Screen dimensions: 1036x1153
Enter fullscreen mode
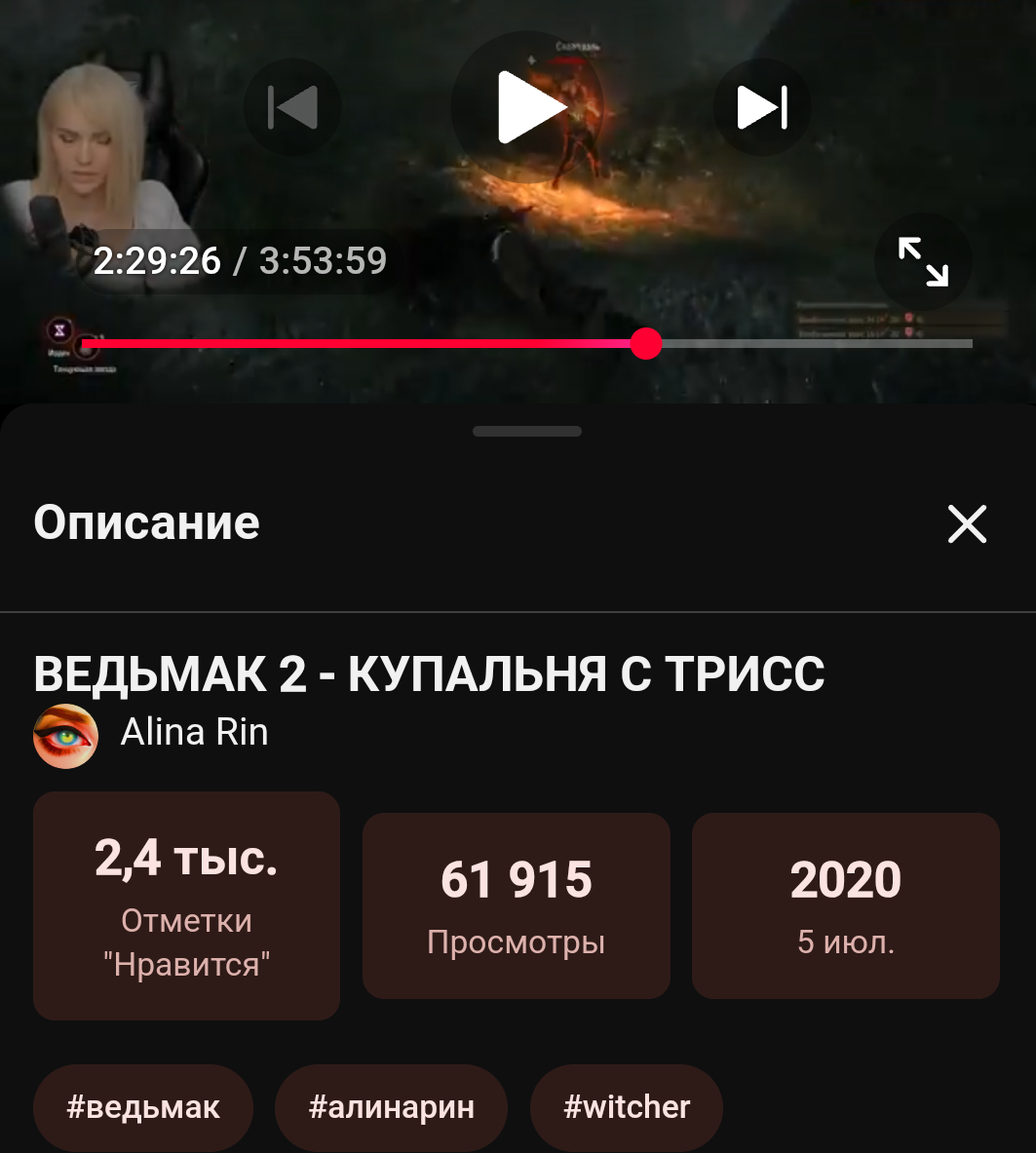(x=923, y=262)
